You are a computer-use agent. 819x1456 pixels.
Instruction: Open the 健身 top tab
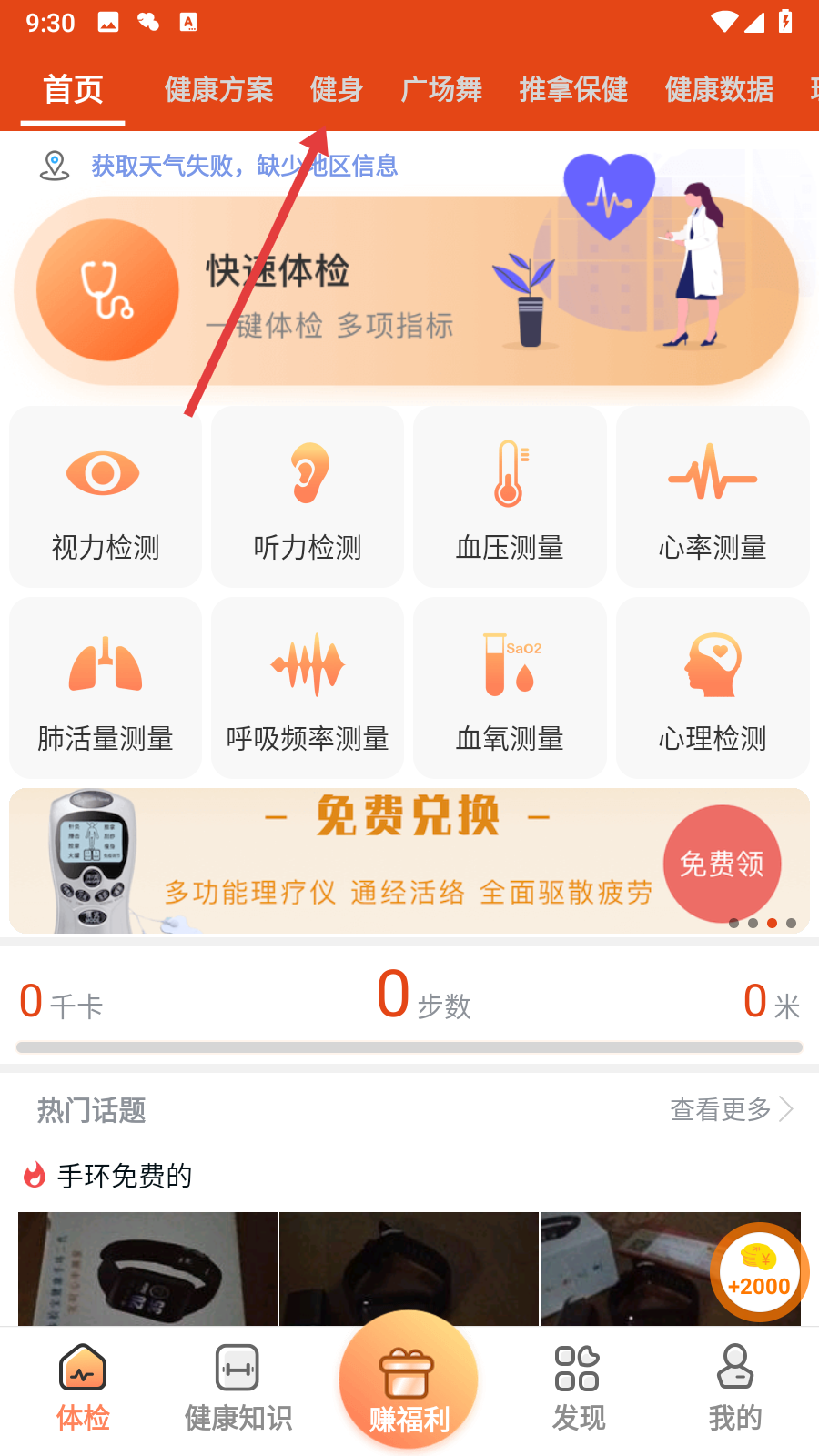[x=337, y=89]
